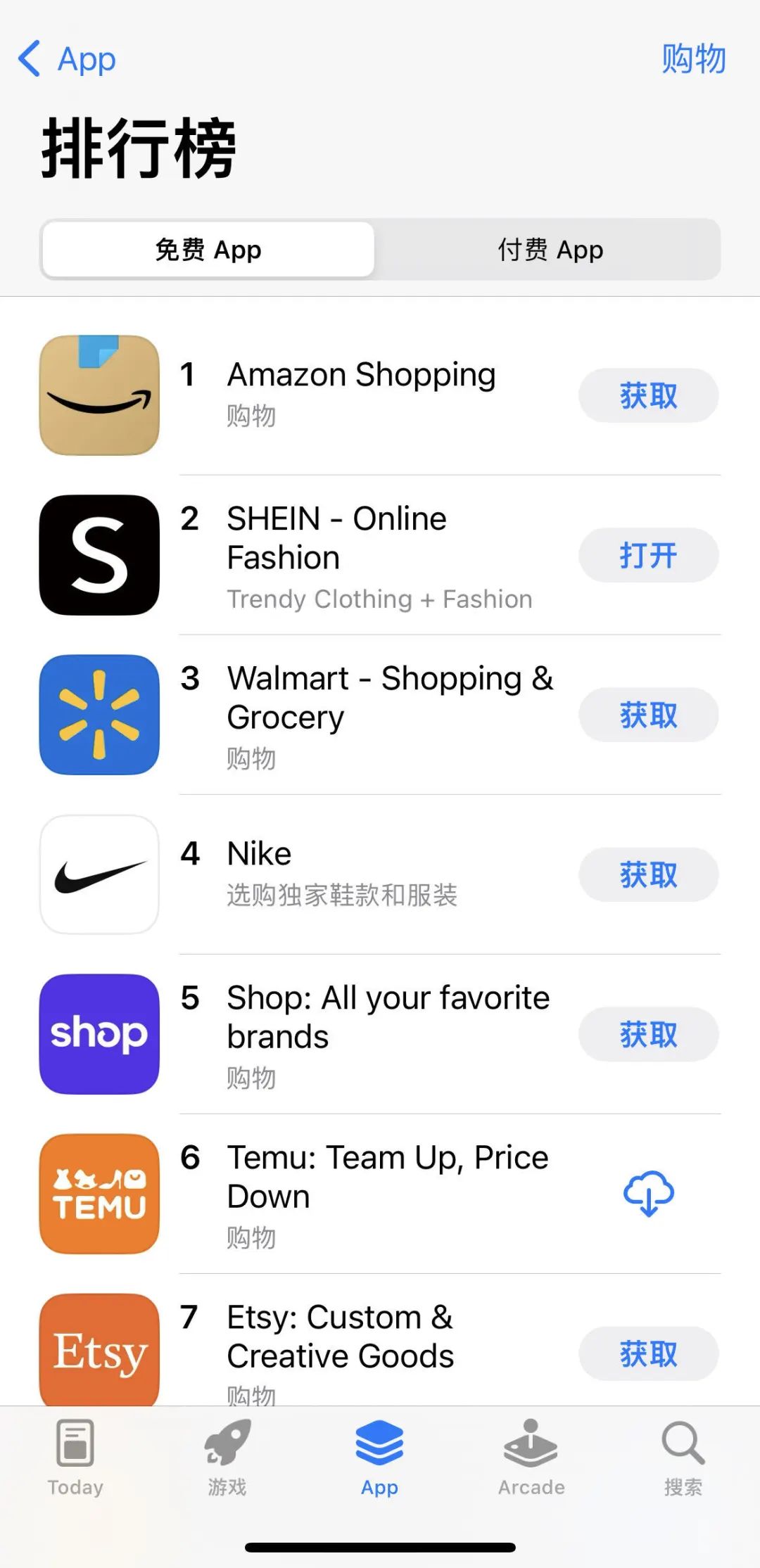This screenshot has height=1568, width=760.
Task: Select the 免费 App tab
Action: tap(208, 250)
